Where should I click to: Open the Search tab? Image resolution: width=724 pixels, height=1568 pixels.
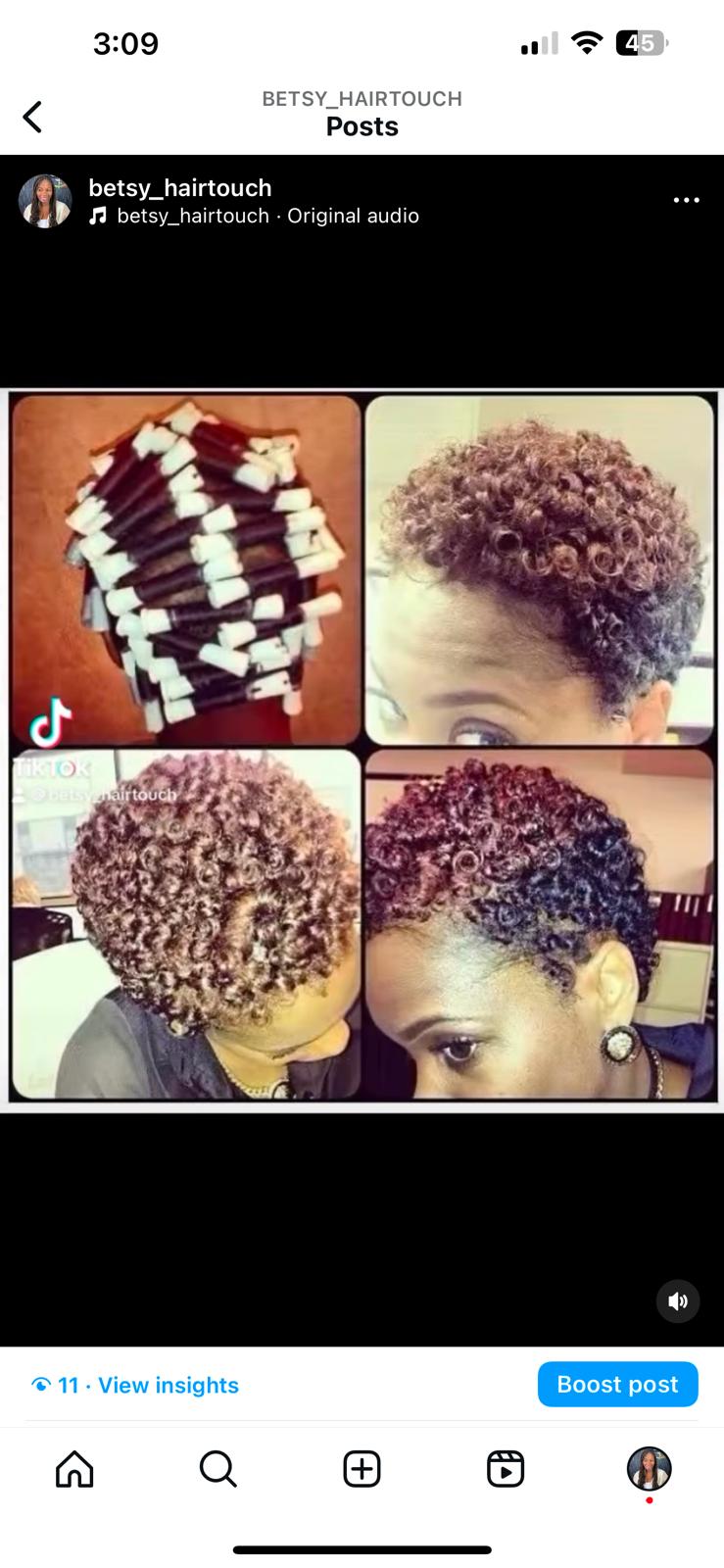pos(217,1469)
